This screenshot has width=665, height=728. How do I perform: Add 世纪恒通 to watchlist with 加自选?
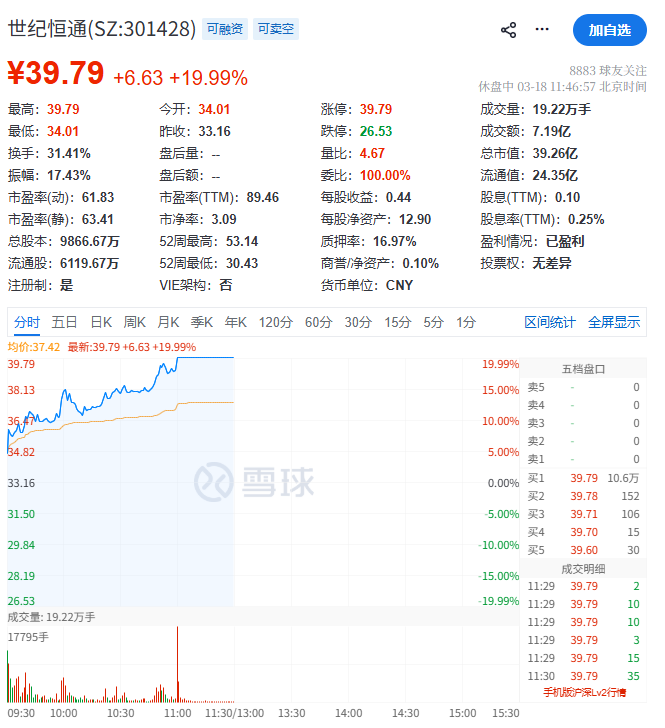click(609, 30)
